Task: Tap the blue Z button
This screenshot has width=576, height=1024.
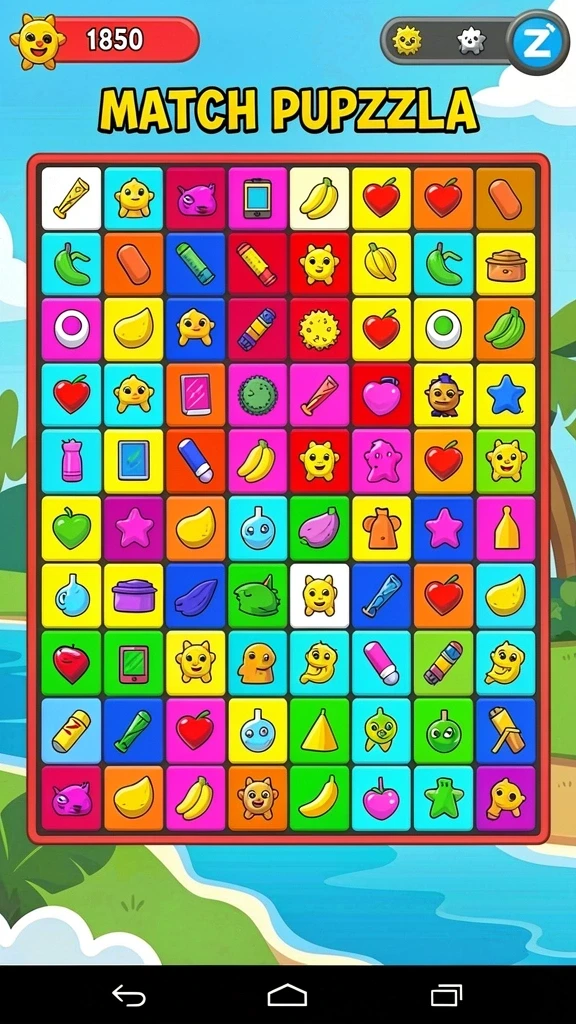Action: coord(537,42)
